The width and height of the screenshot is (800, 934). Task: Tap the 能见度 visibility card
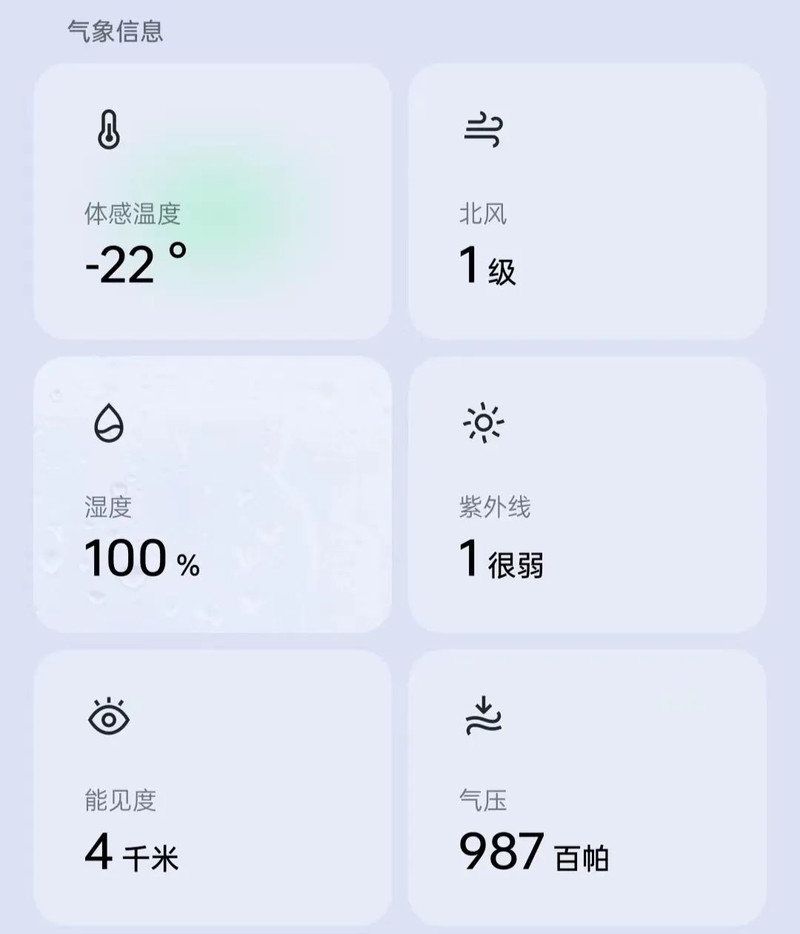click(212, 787)
